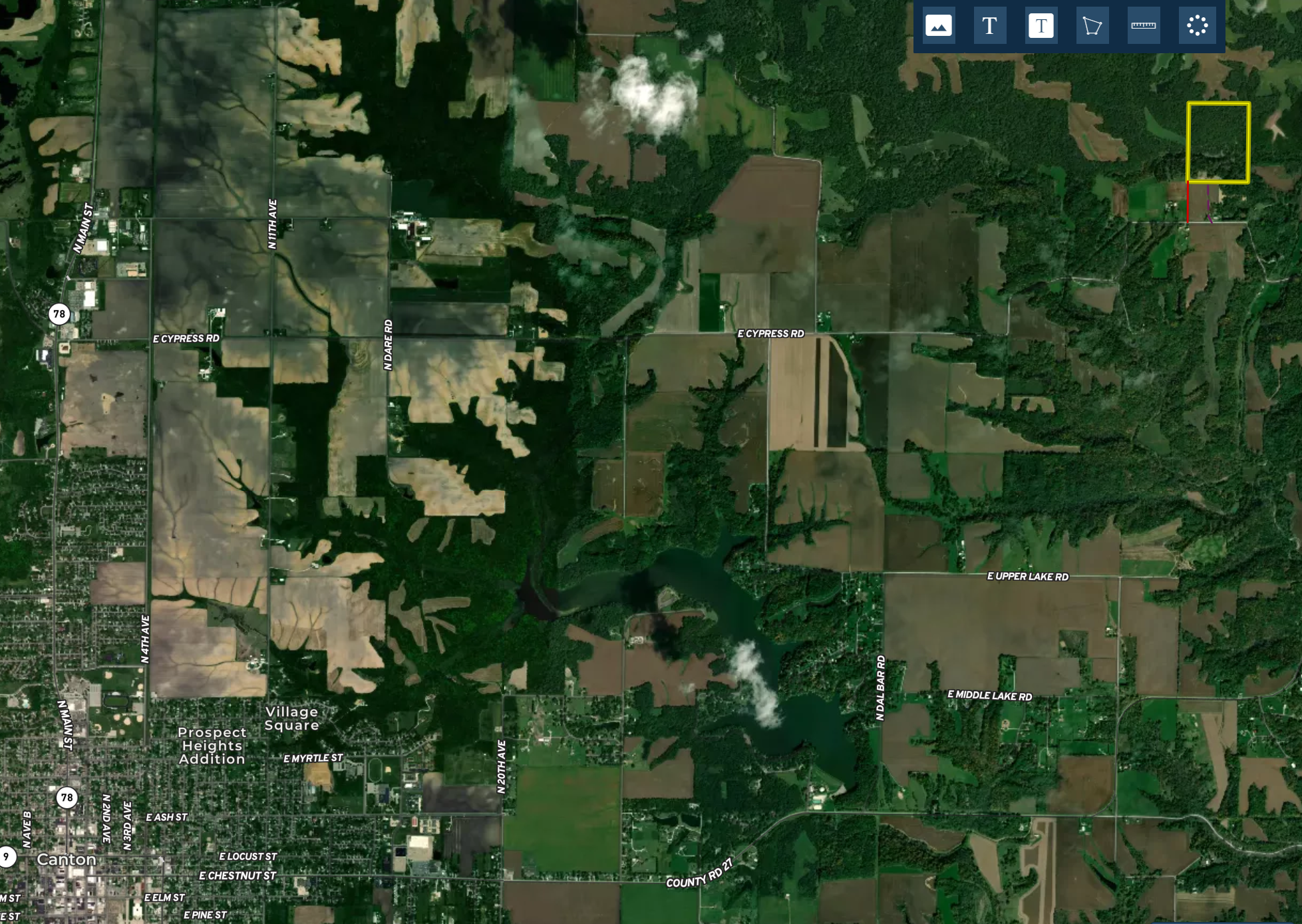Open the ruler measurement tool
1302x924 pixels.
coord(1144,26)
